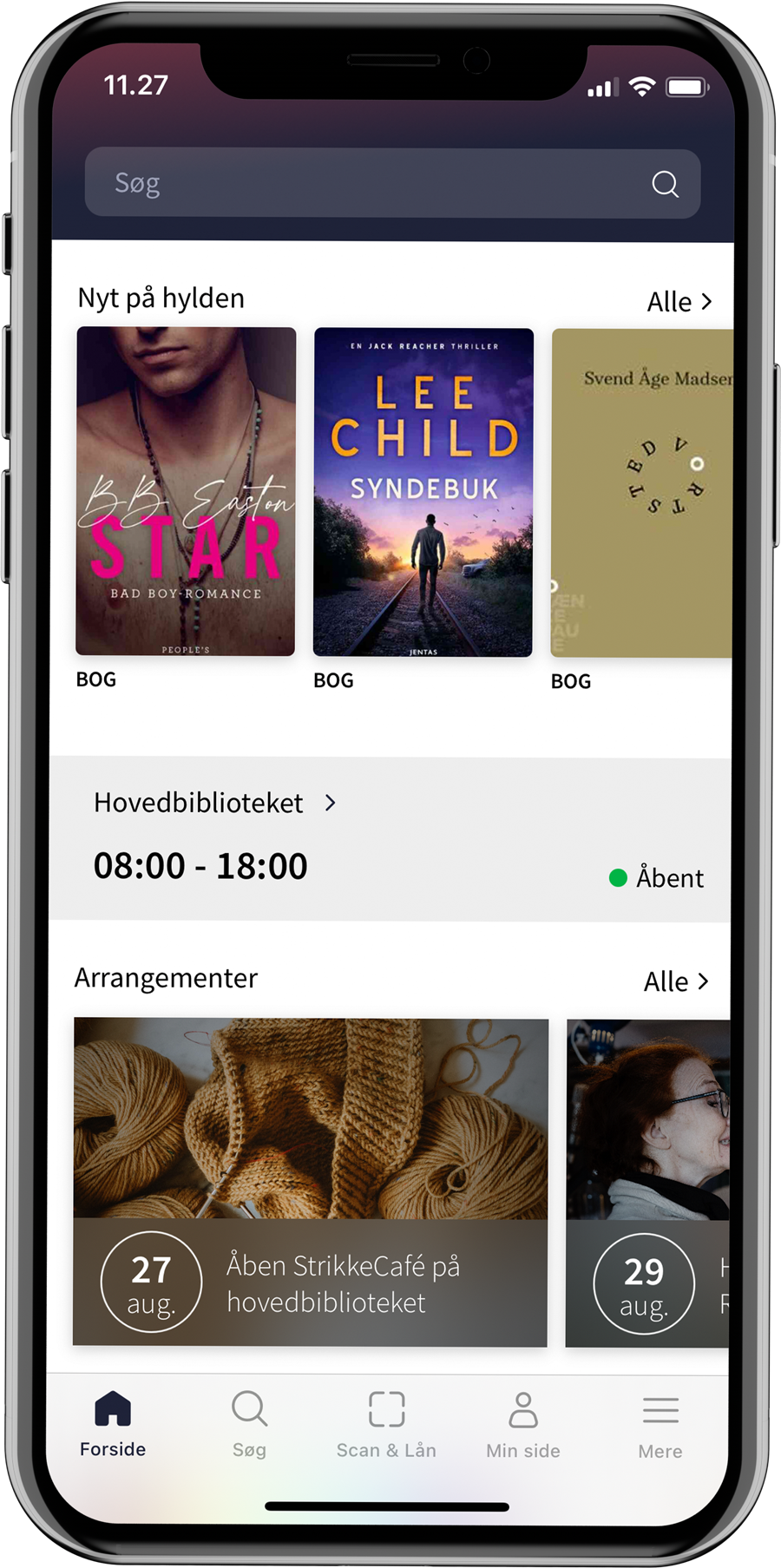Show all Arrangementer events

click(676, 981)
